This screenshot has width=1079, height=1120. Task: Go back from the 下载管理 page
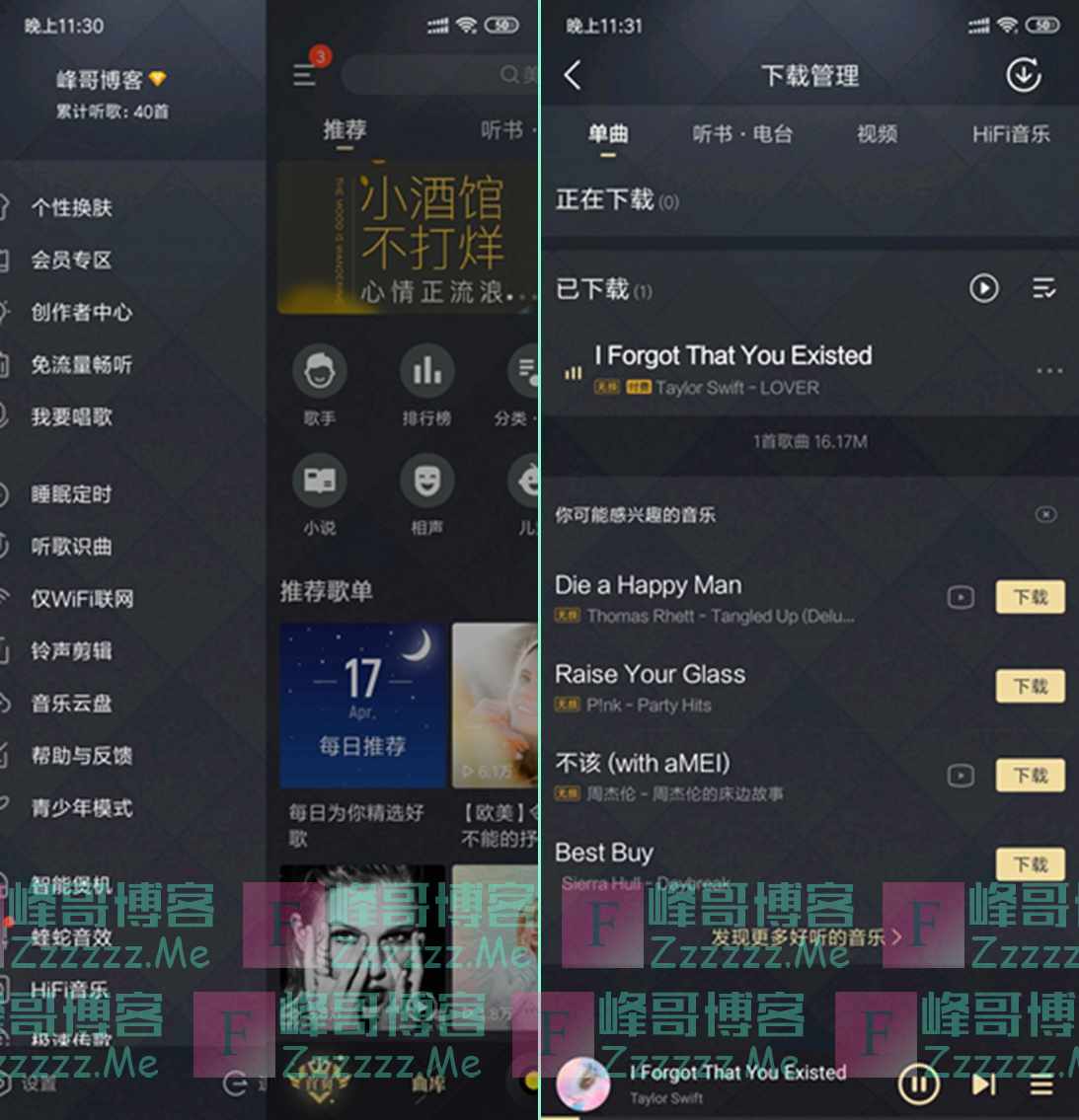[573, 75]
